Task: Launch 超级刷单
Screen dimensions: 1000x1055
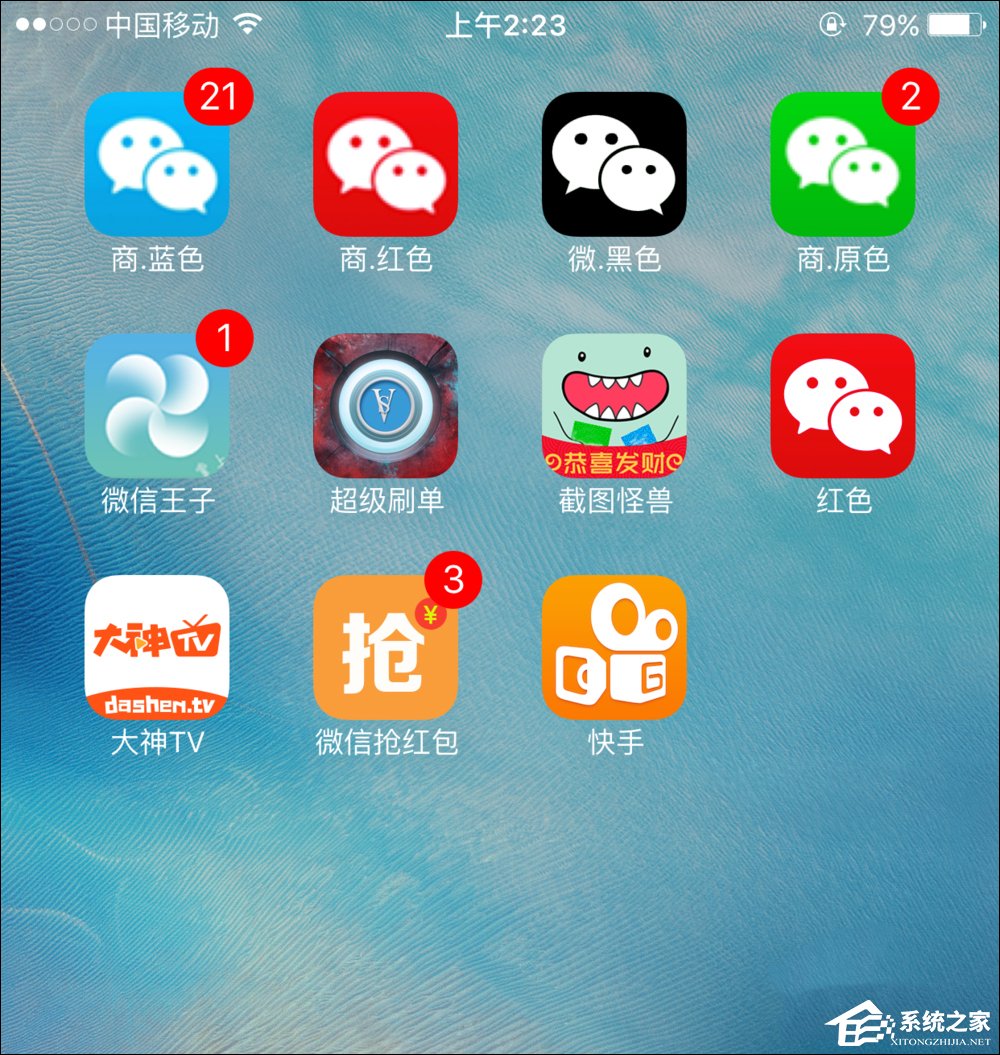Action: (387, 407)
